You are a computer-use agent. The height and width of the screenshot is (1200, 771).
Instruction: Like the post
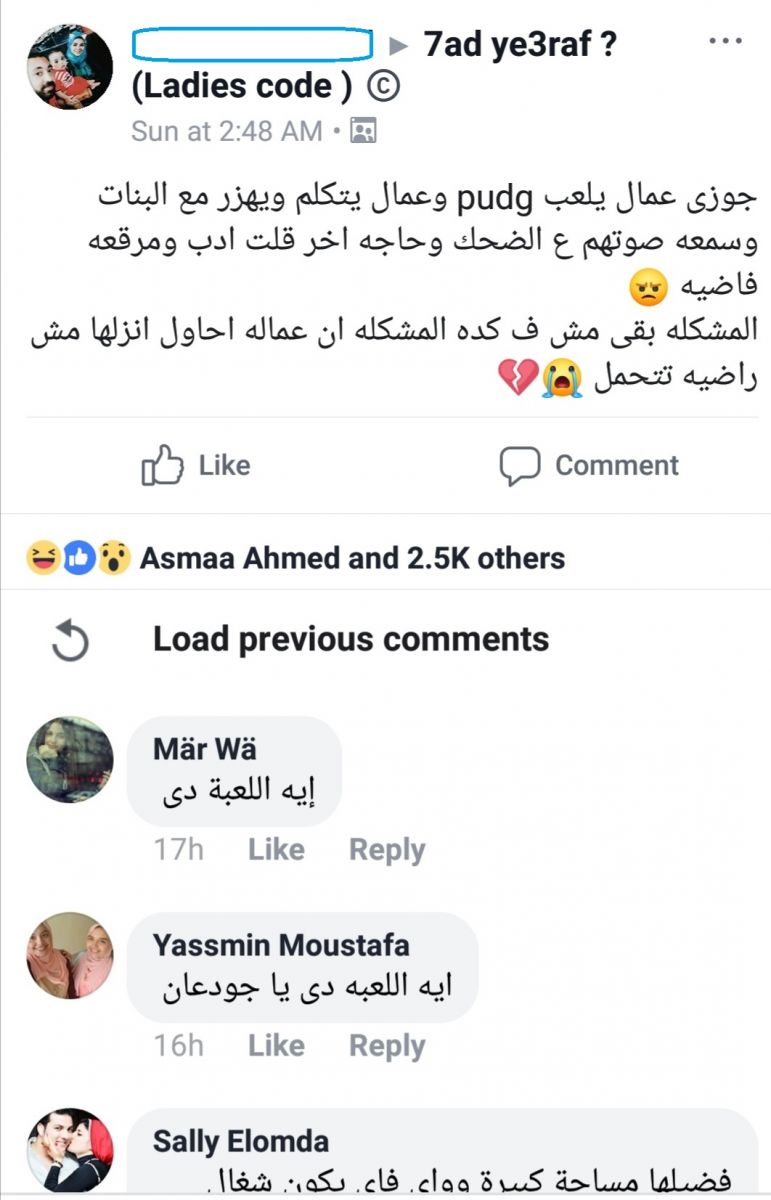196,466
